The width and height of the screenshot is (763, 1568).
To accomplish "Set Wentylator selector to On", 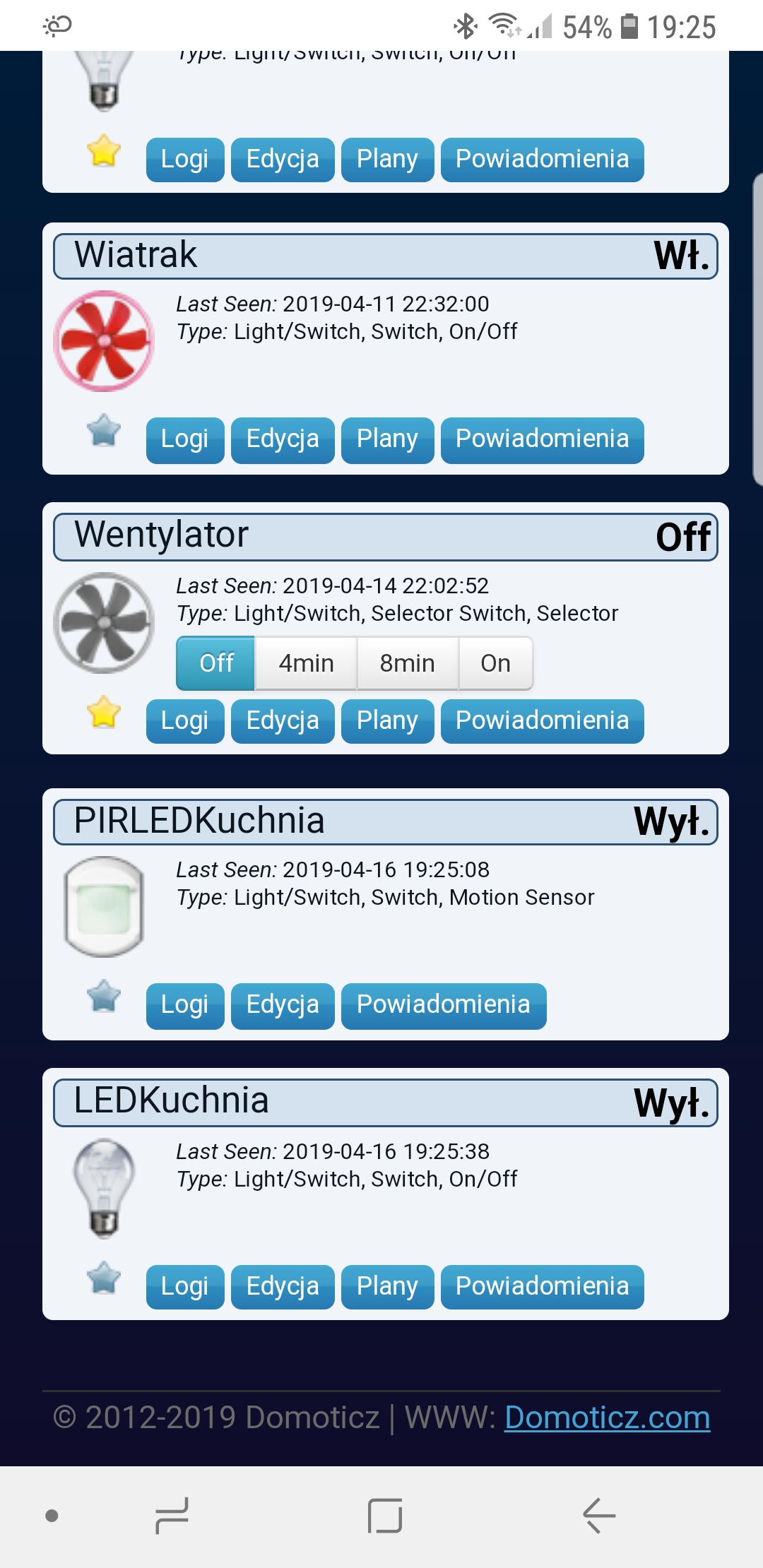I will tap(496, 663).
